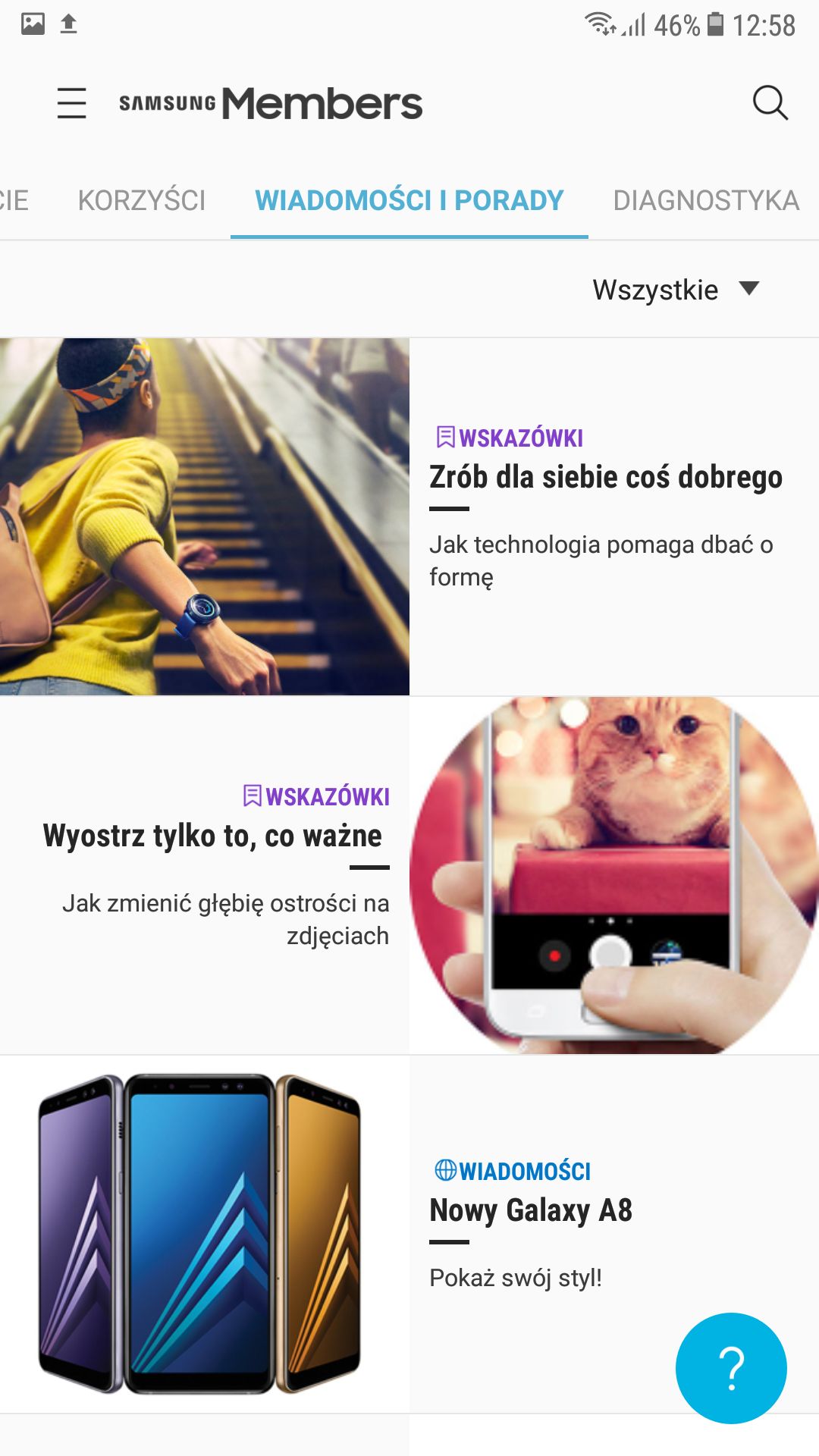Open the Nowy Galaxy A8 news card
This screenshot has width=819, height=1456.
[x=409, y=1234]
